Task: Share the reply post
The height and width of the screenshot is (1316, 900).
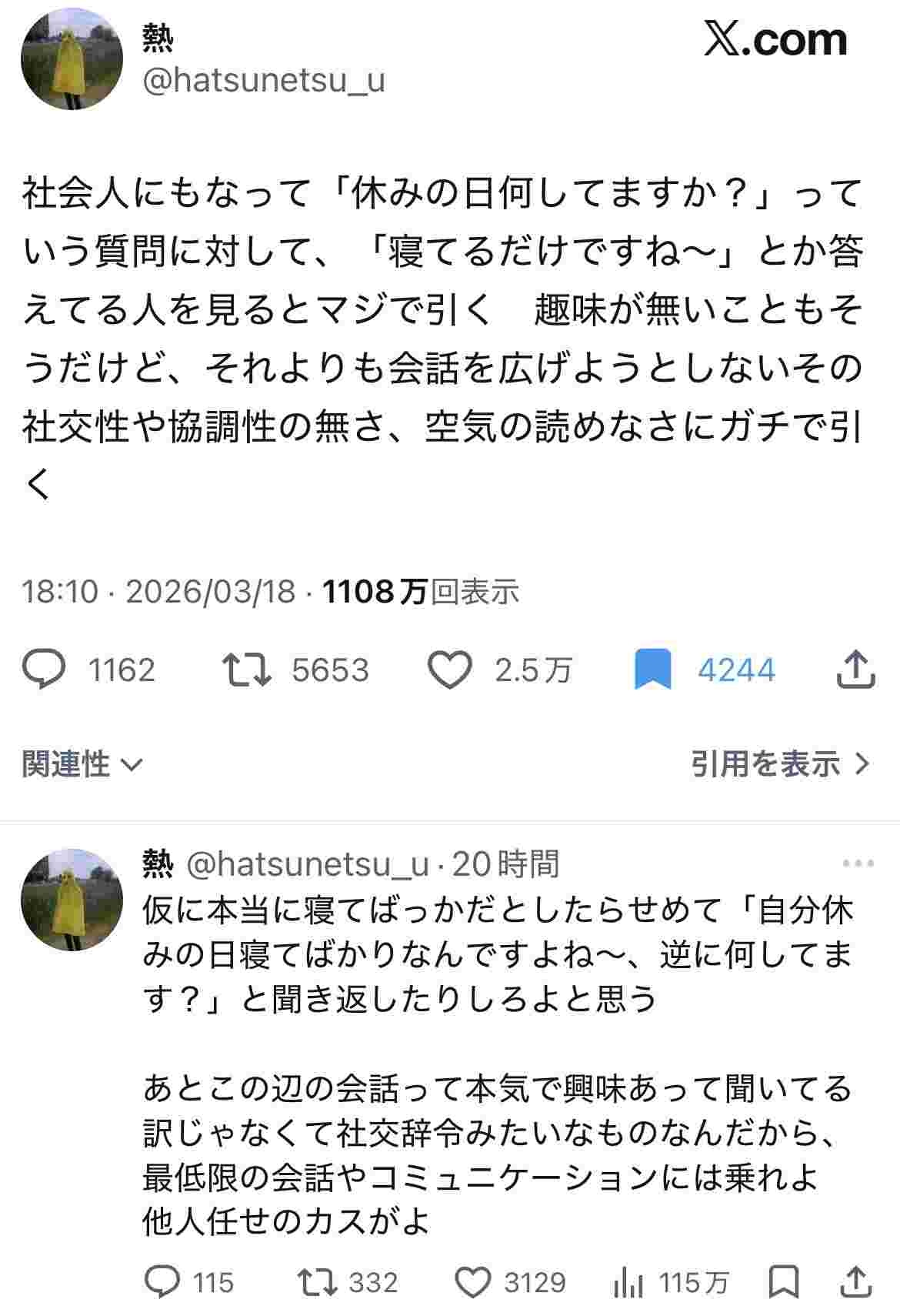Action: 855,1282
